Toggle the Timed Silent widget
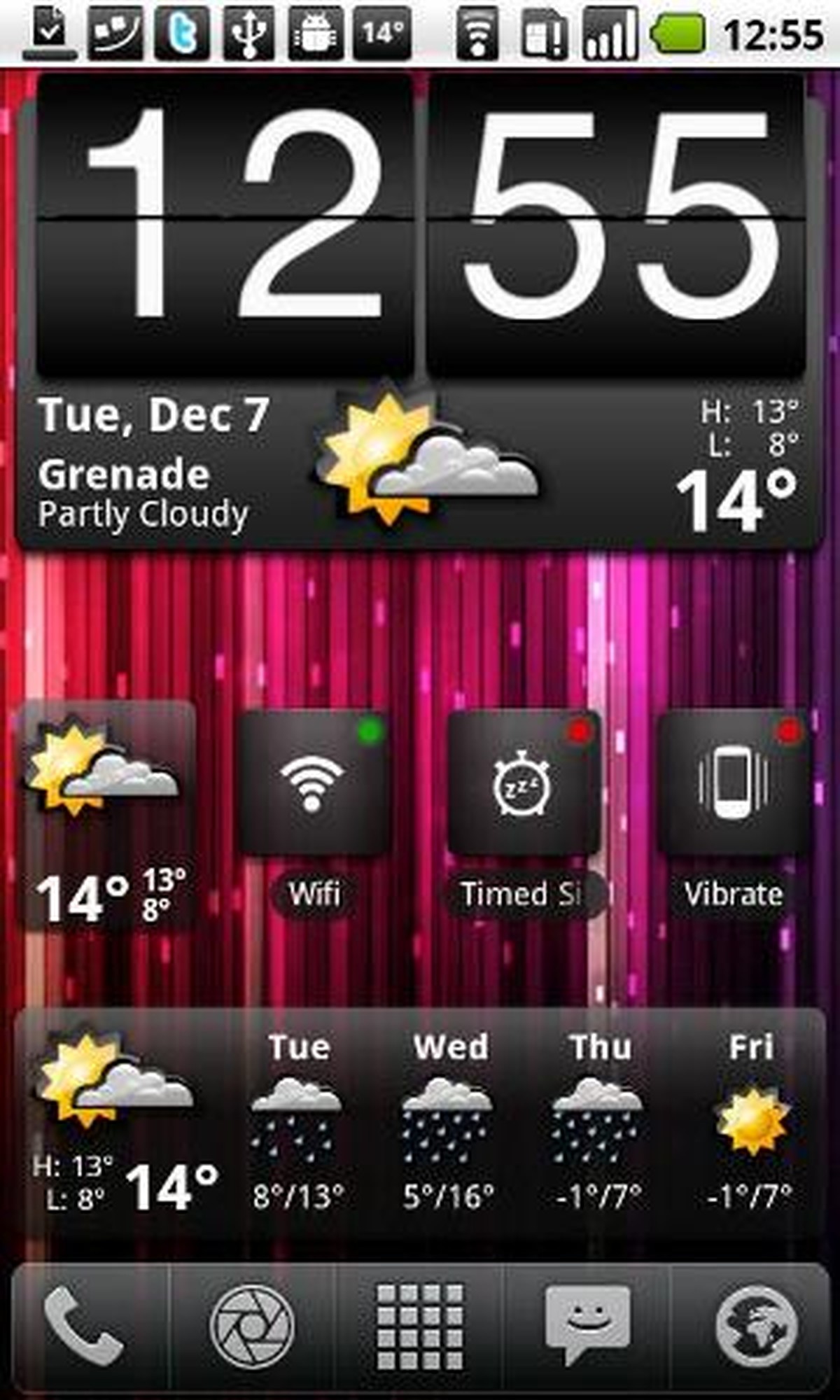 (x=524, y=784)
